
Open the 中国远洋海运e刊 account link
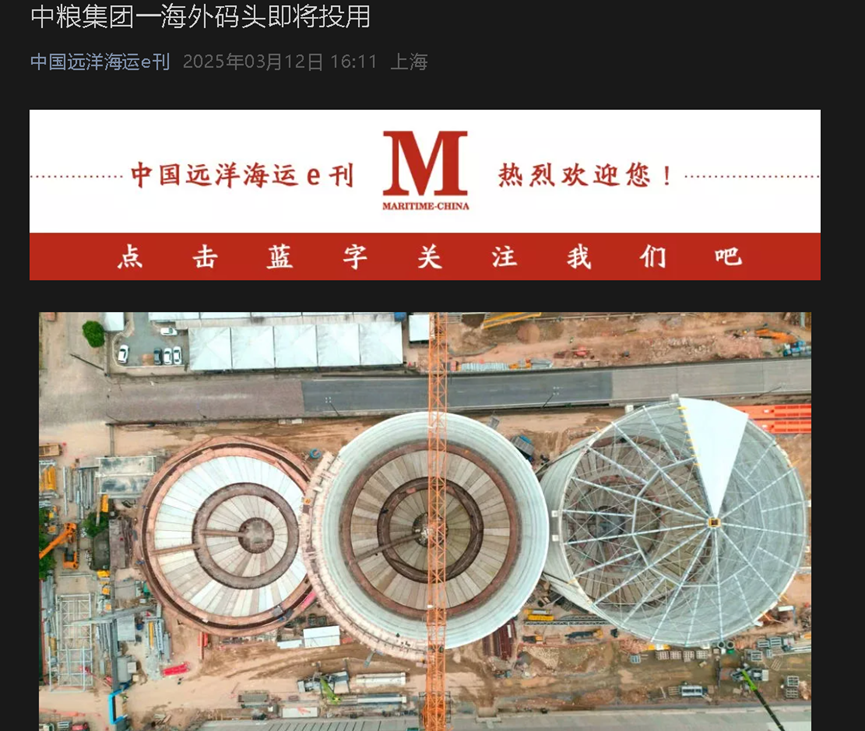[99, 62]
